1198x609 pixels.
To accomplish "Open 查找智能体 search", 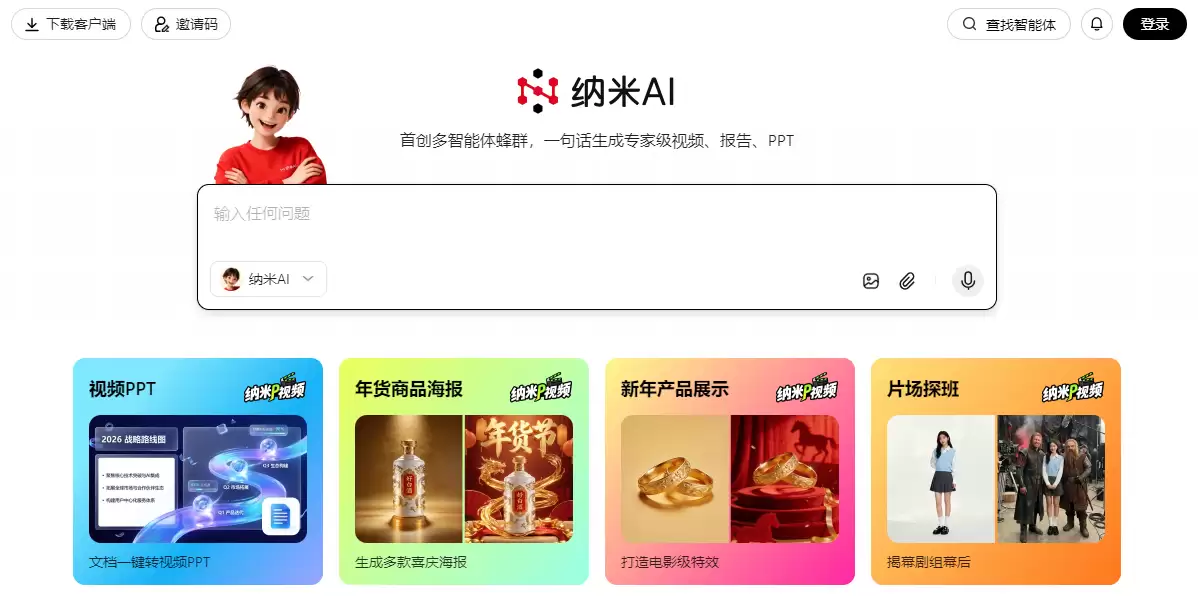I will point(1008,24).
